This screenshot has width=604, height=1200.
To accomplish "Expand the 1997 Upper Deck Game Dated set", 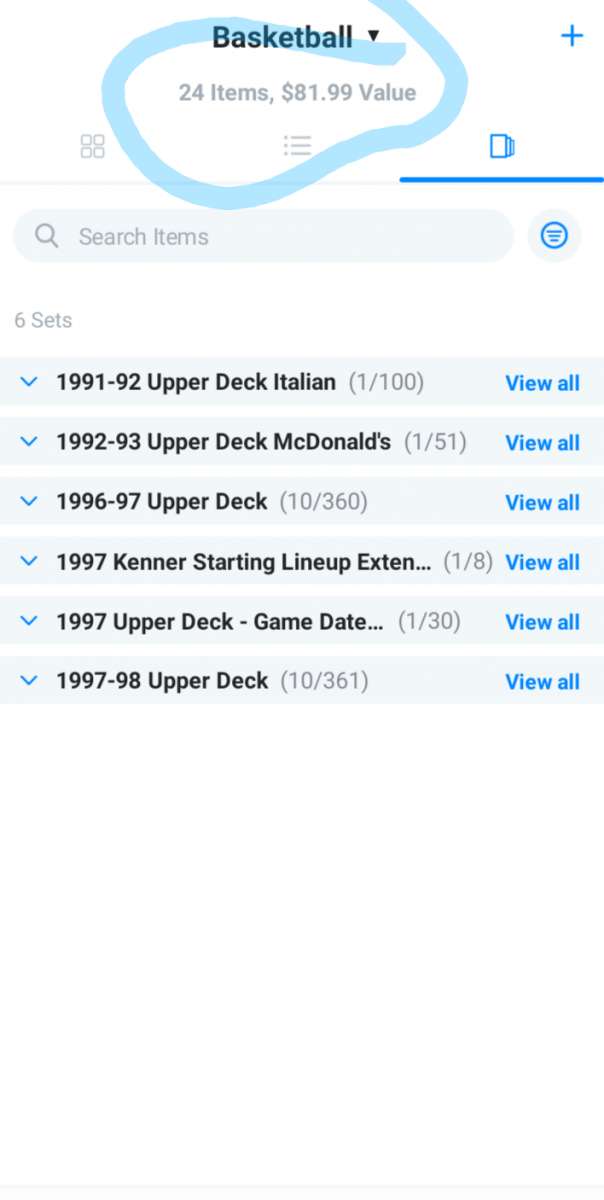I will pyautogui.click(x=29, y=622).
